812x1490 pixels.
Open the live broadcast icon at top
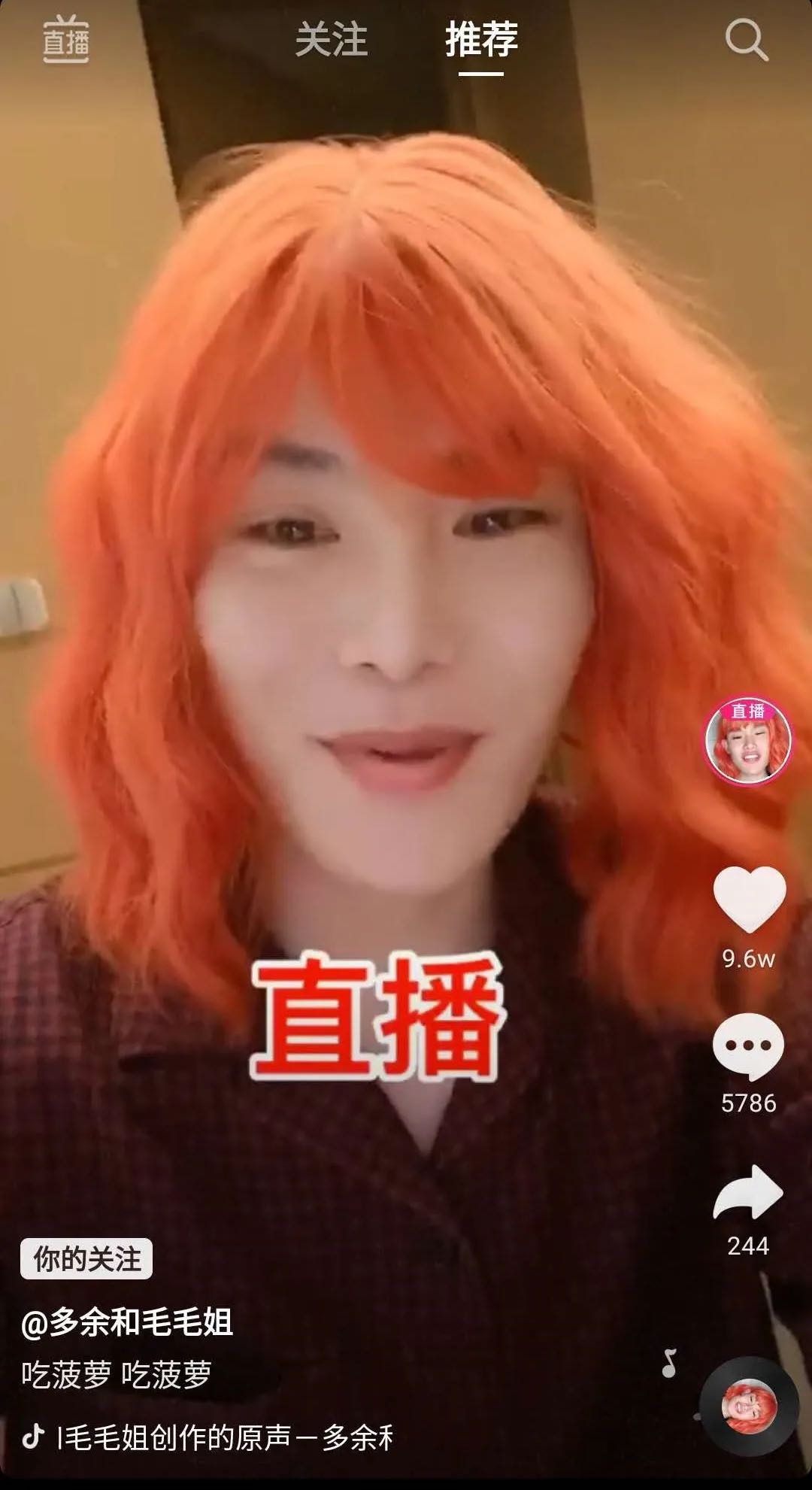click(x=65, y=40)
